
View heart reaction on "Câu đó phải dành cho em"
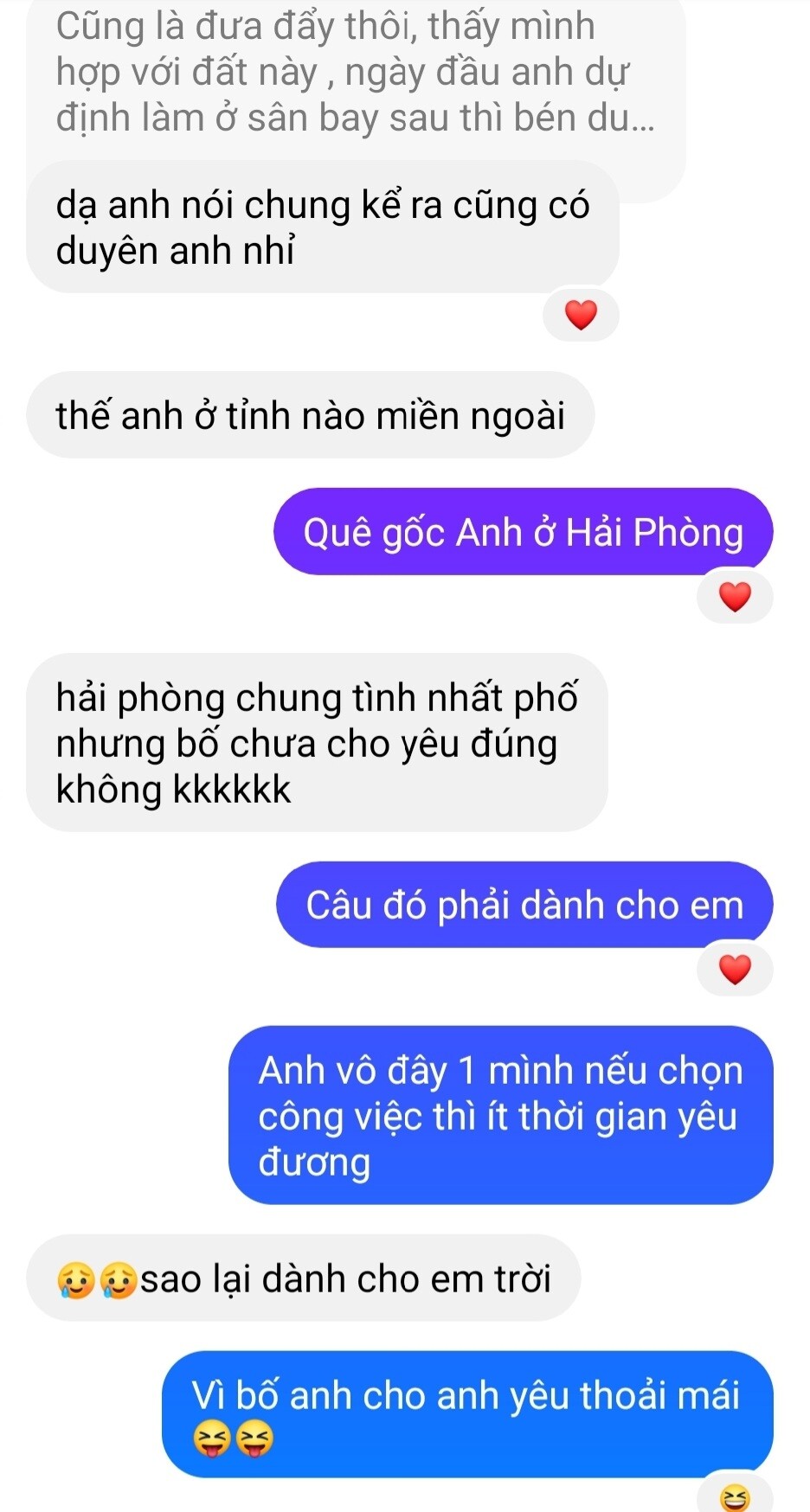click(x=735, y=970)
